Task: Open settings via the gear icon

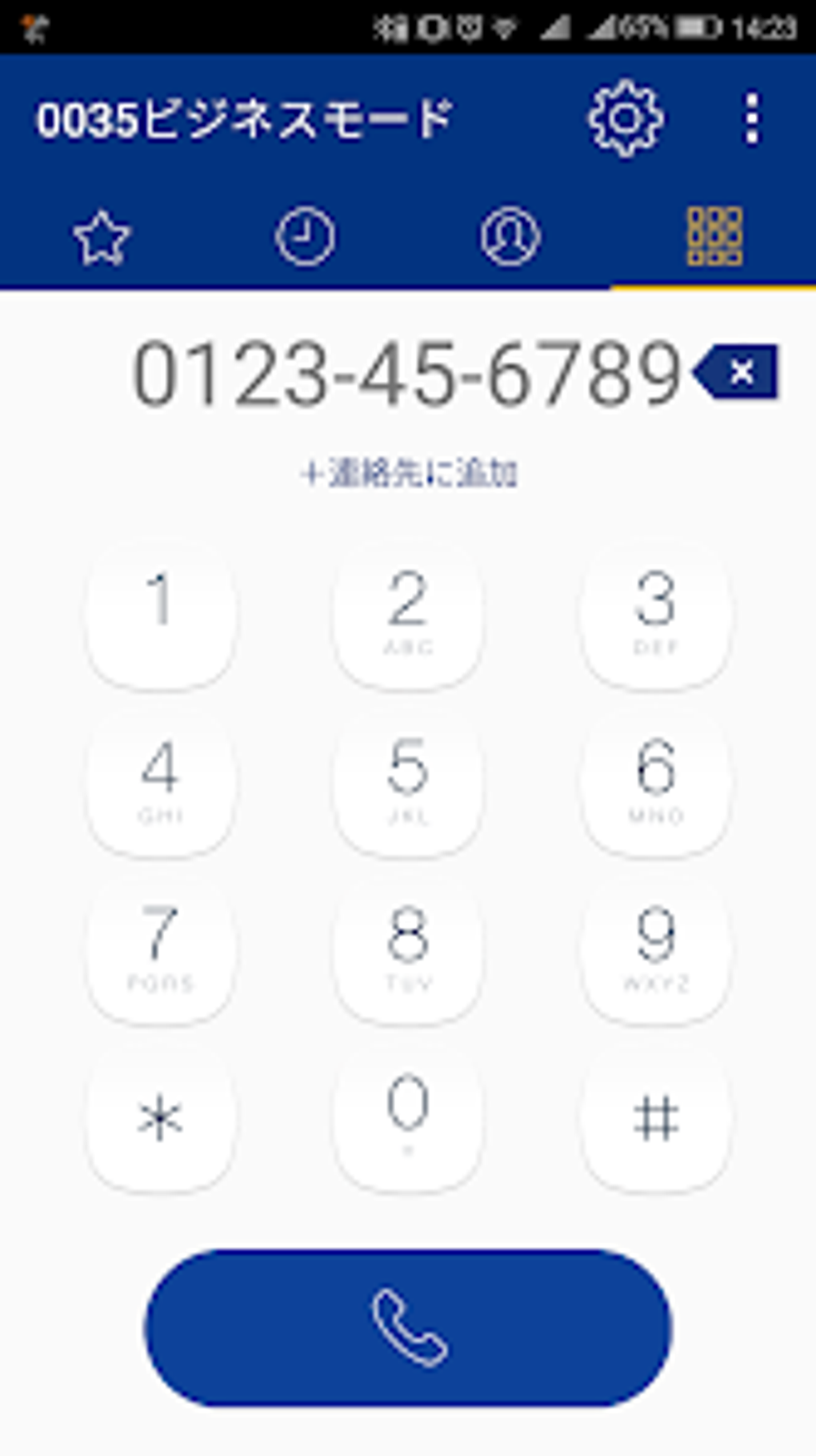Action: tap(625, 118)
